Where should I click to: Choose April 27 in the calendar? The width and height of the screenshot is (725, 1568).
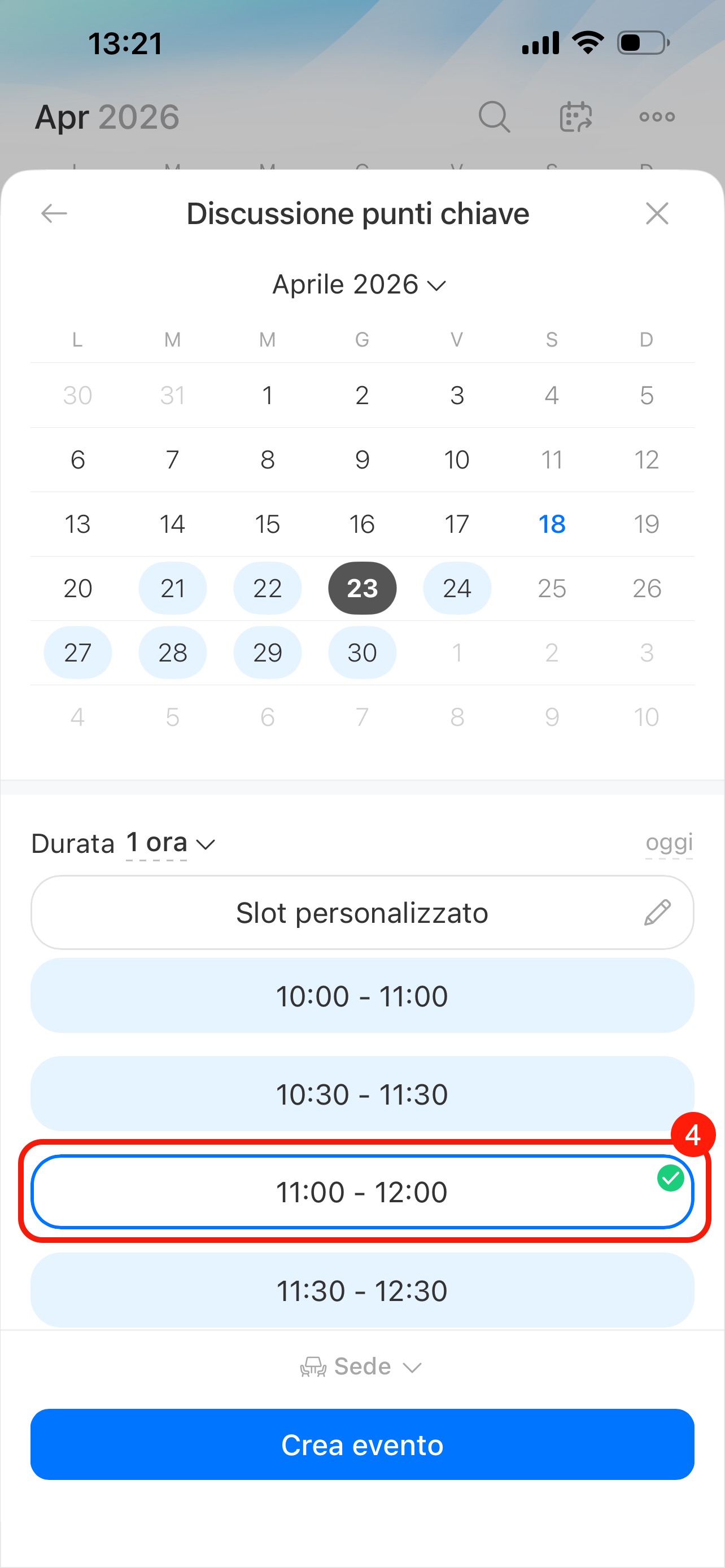coord(77,652)
